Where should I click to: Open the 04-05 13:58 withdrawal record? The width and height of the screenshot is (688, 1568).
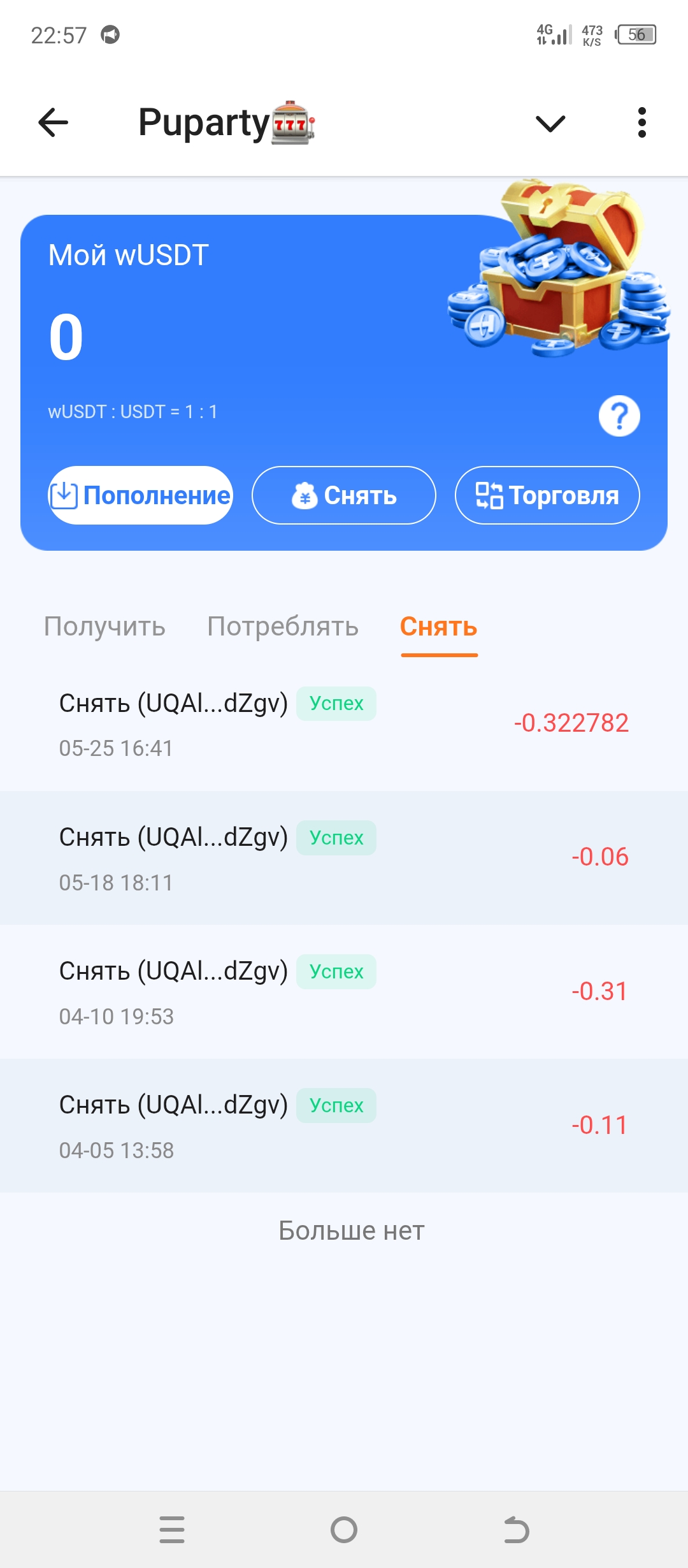(x=344, y=1126)
